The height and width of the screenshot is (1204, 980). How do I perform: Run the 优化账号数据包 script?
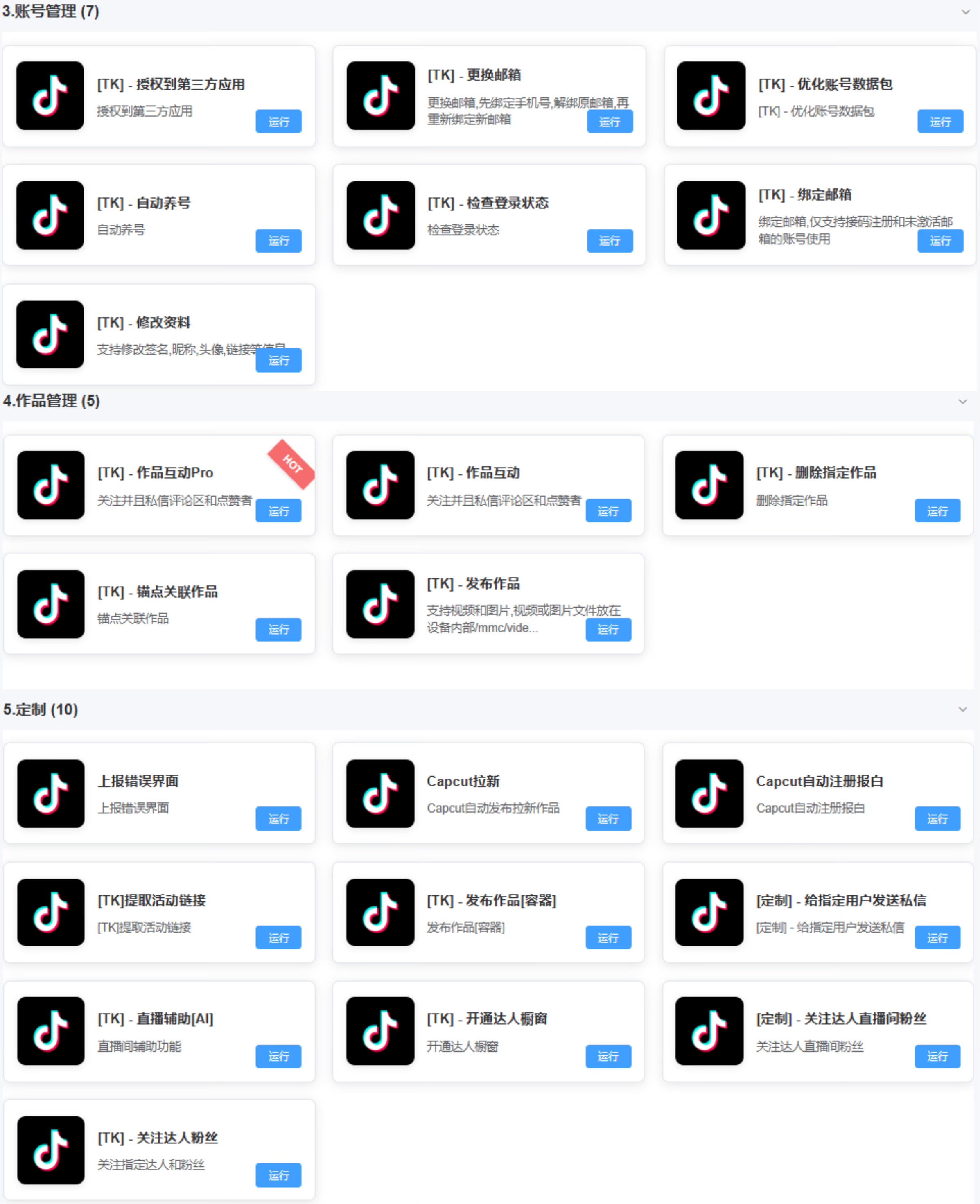coord(940,121)
